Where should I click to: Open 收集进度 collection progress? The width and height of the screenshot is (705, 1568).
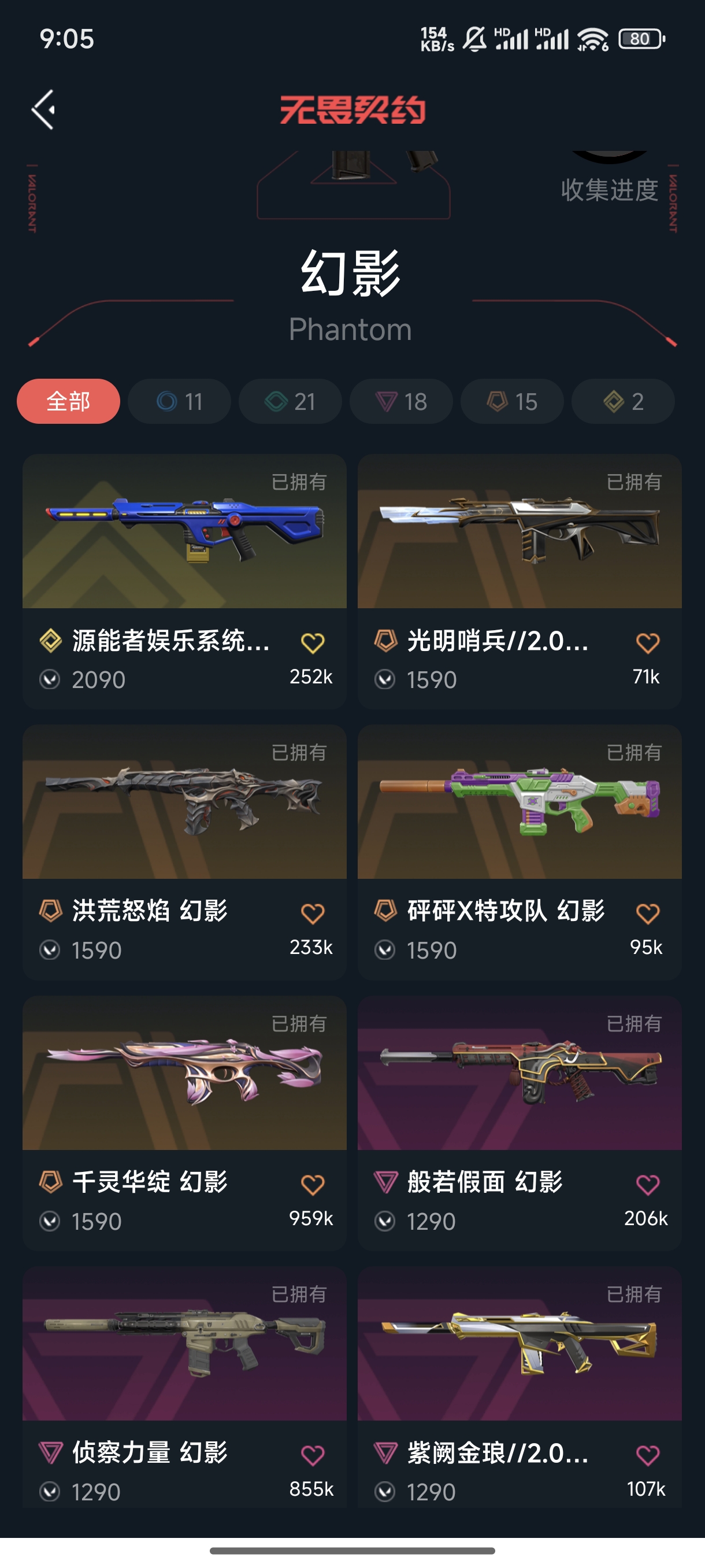tap(610, 190)
